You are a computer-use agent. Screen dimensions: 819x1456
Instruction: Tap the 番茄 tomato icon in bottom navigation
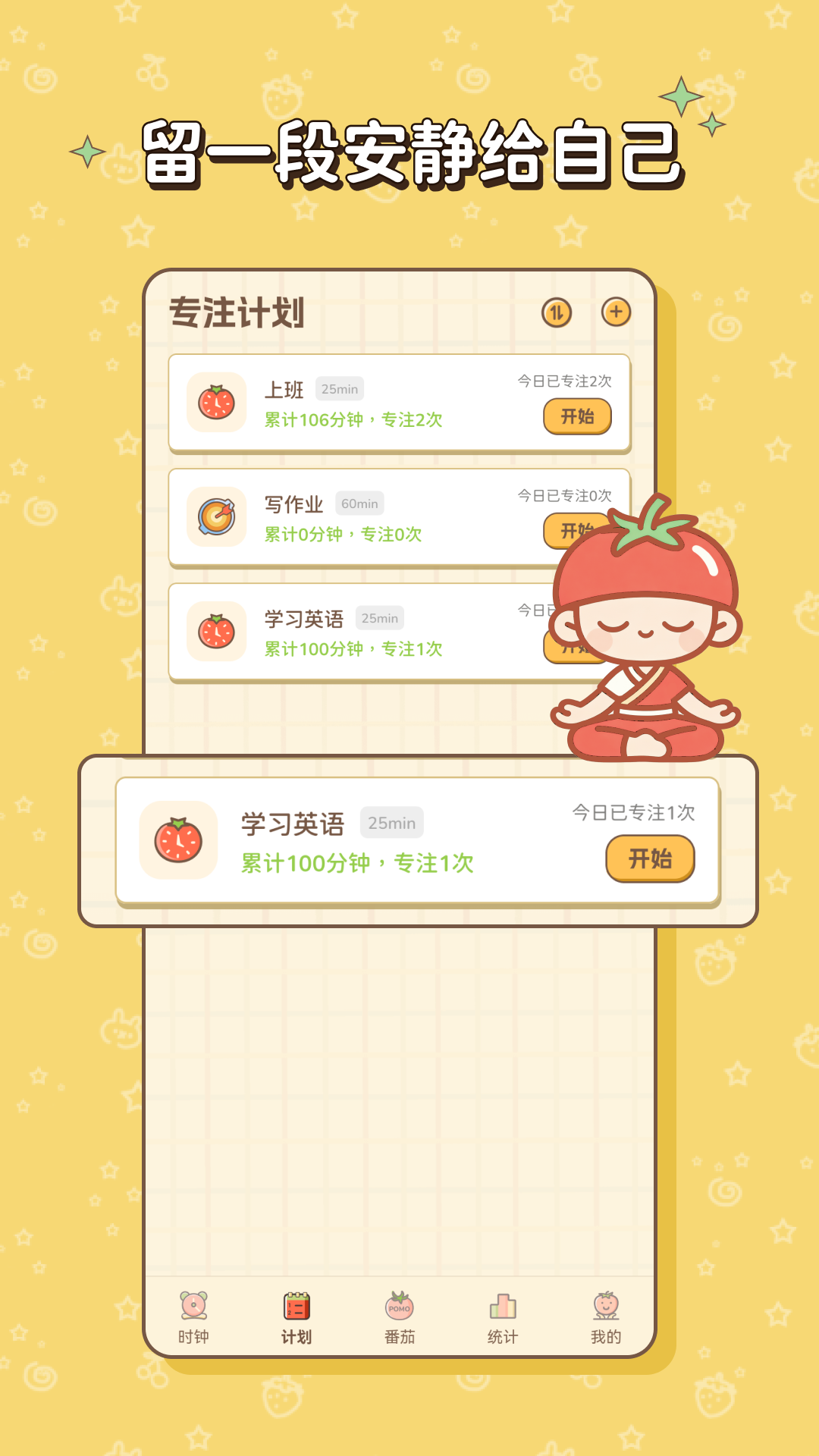(399, 1302)
